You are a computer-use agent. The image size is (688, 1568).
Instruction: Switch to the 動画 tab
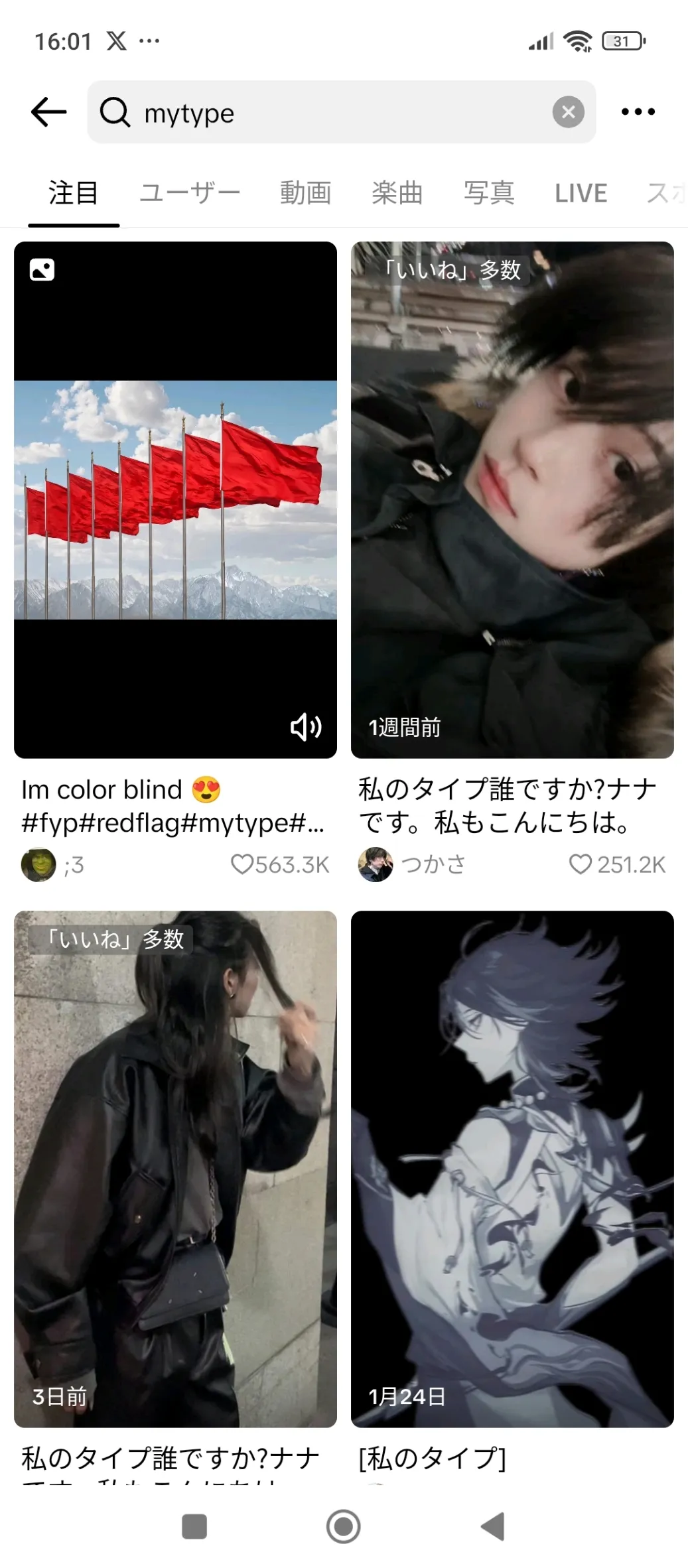click(305, 193)
